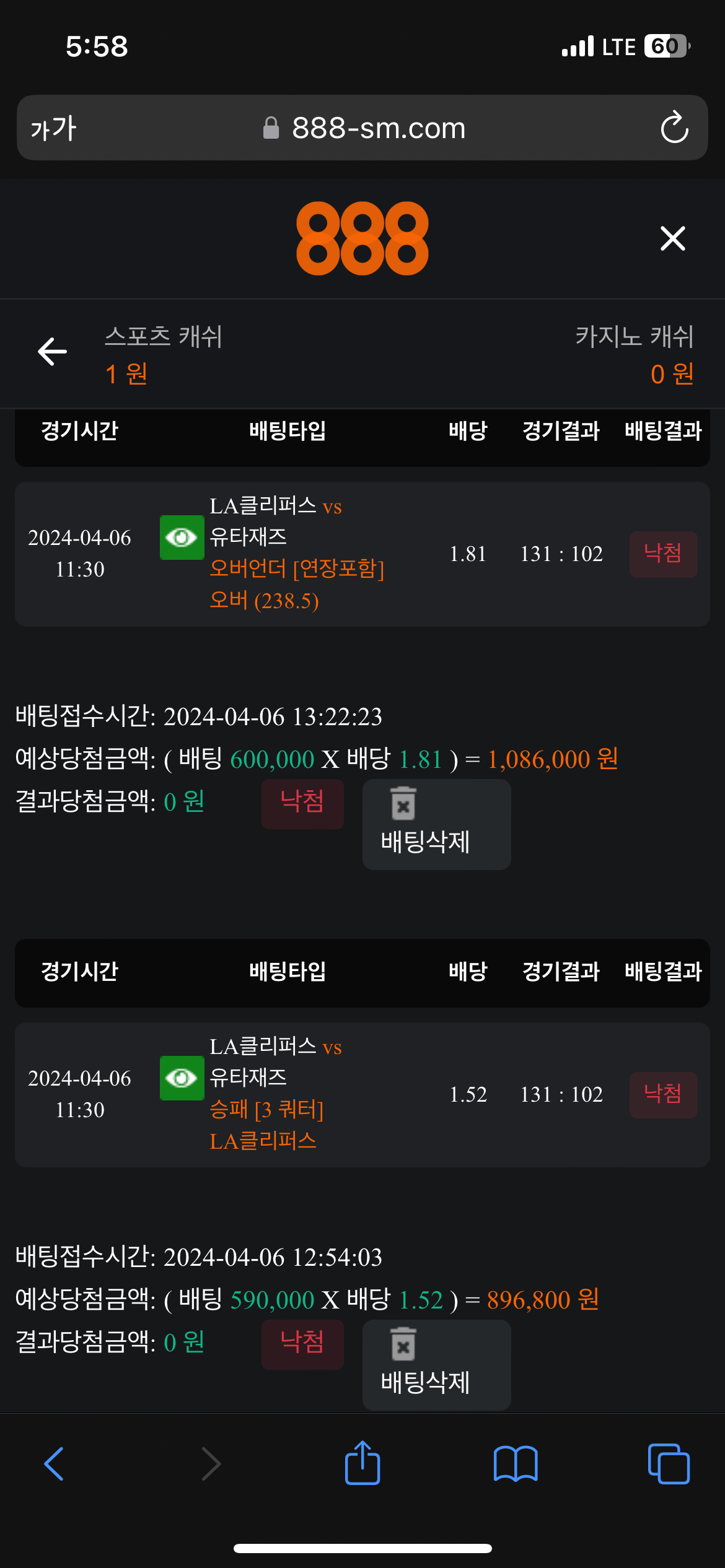Viewport: 725px width, 1568px height.
Task: Delete the 590,000 won bet
Action: pos(436,1365)
